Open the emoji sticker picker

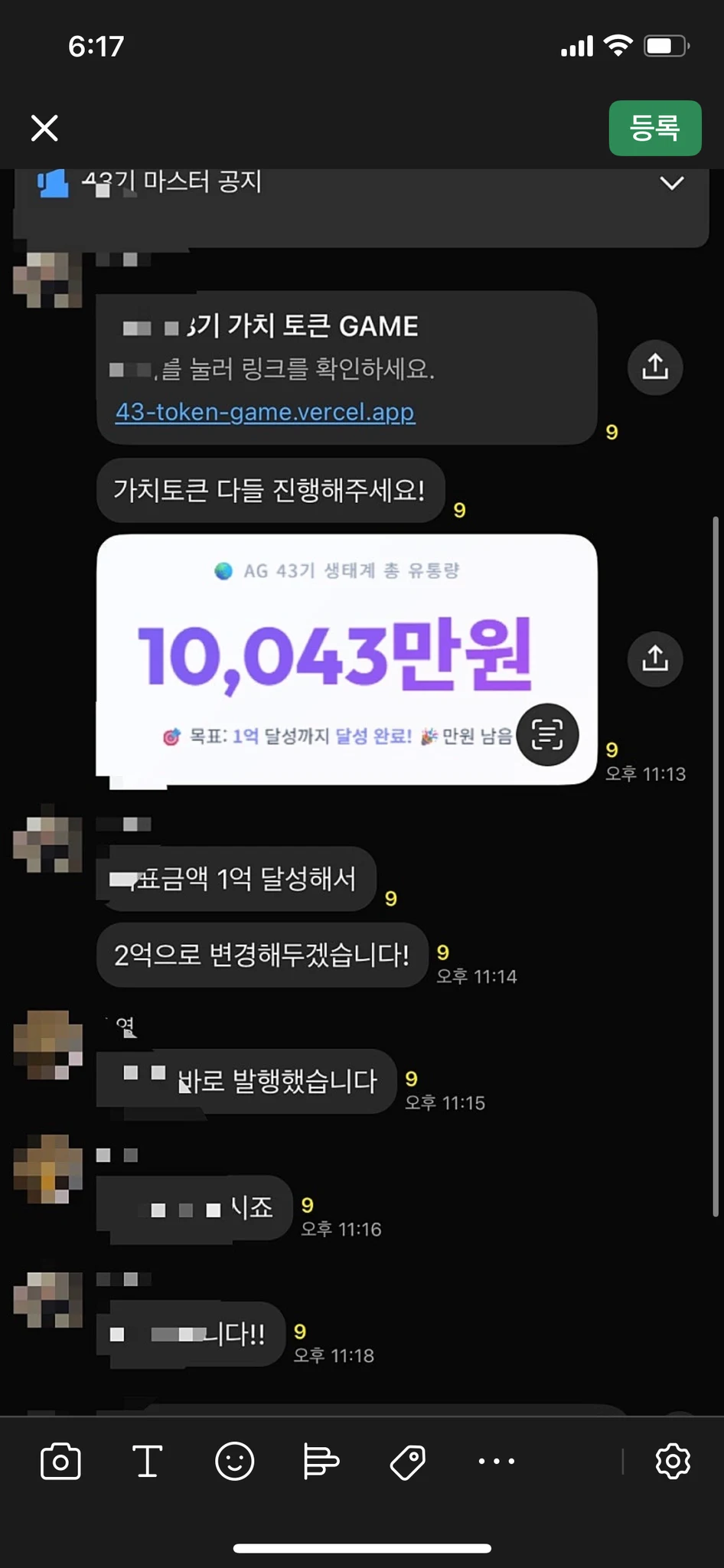234,1462
